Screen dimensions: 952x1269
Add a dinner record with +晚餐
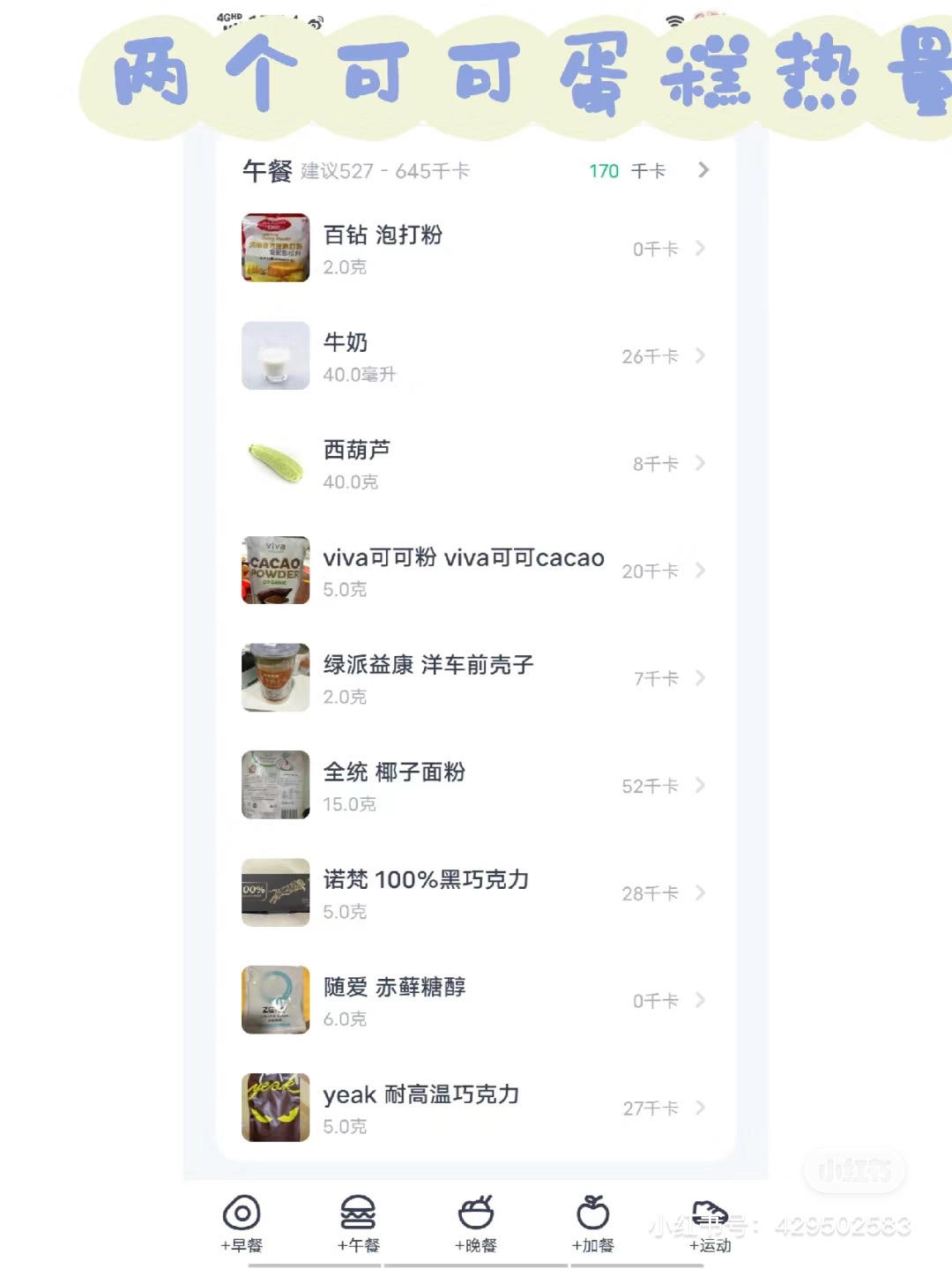[x=476, y=1223]
